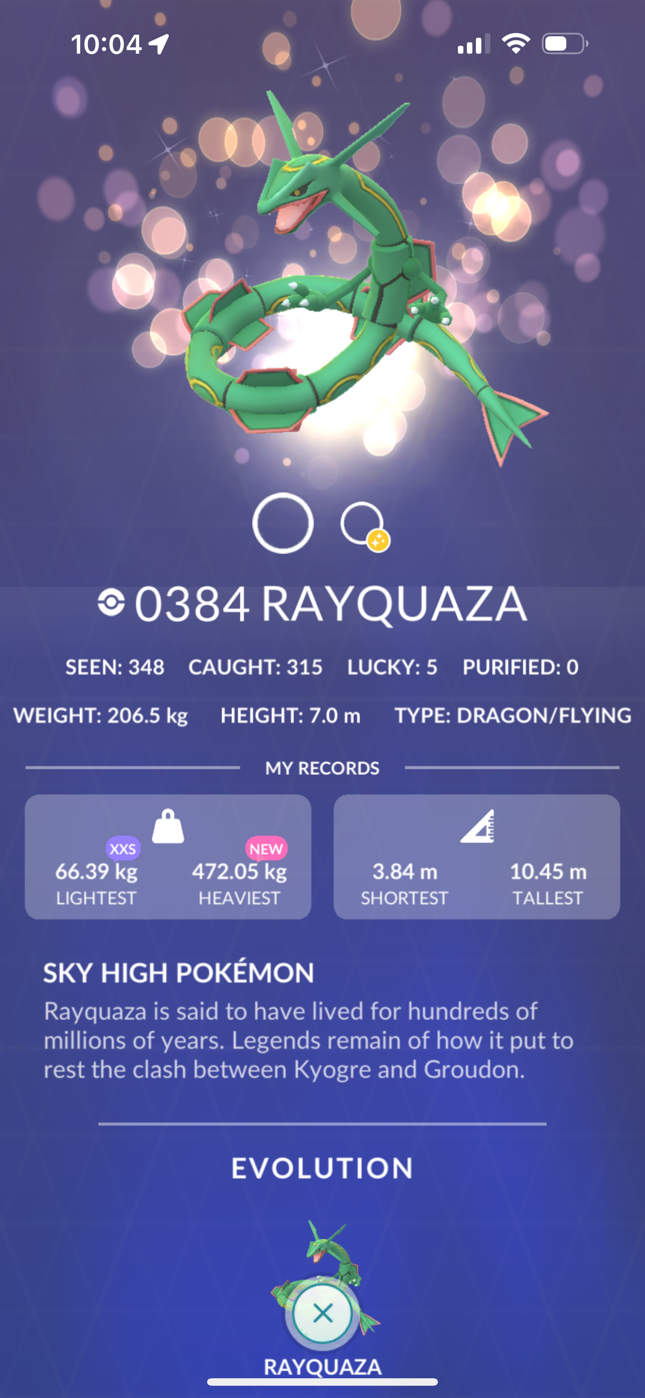Screen dimensions: 645x1398
Task: Switch to the shiny form circle
Action: (364, 526)
